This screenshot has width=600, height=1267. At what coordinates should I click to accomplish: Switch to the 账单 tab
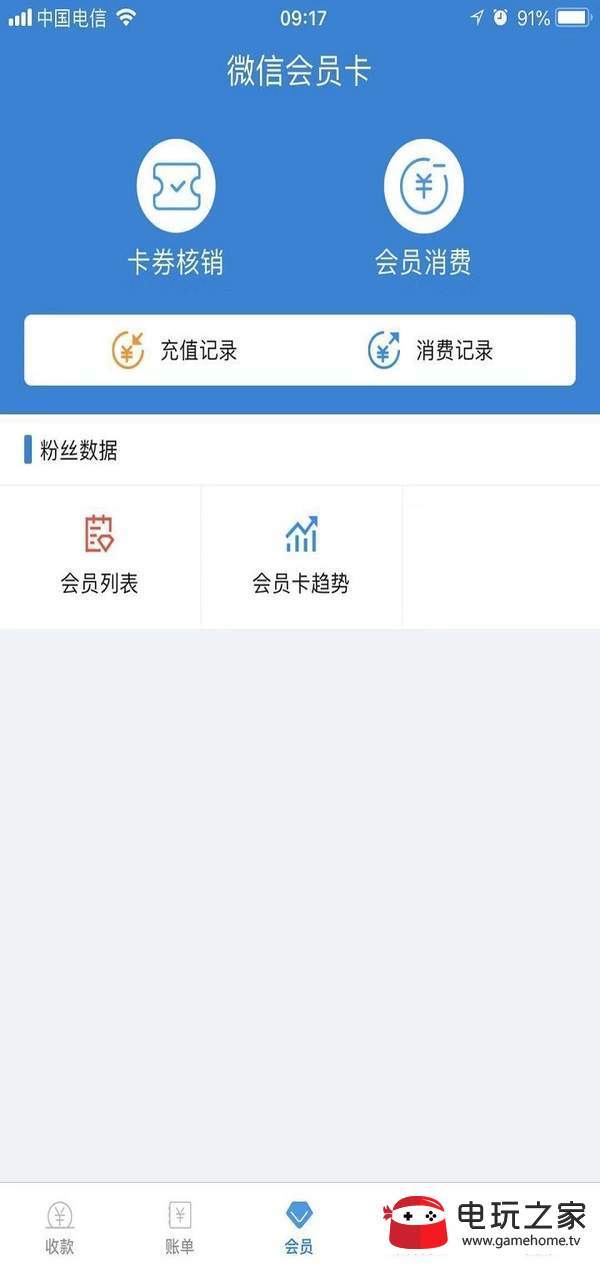click(x=180, y=1228)
